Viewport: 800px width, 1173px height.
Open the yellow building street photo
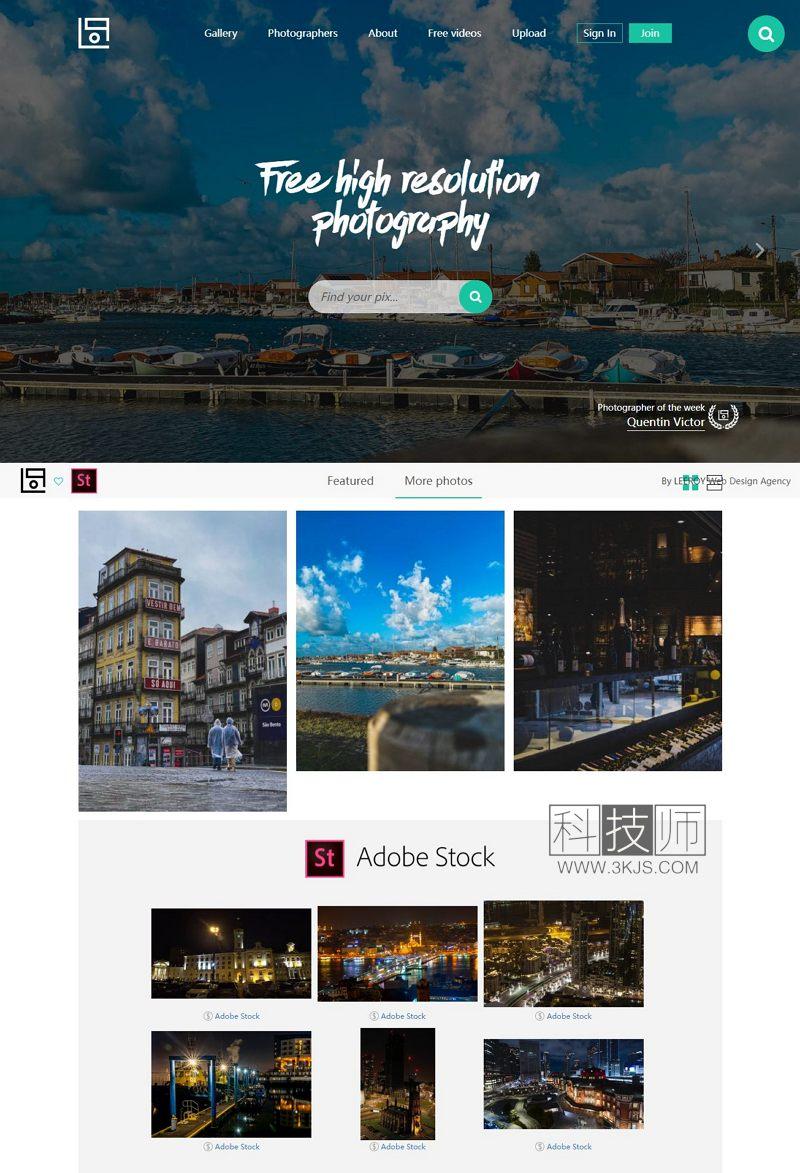(182, 660)
